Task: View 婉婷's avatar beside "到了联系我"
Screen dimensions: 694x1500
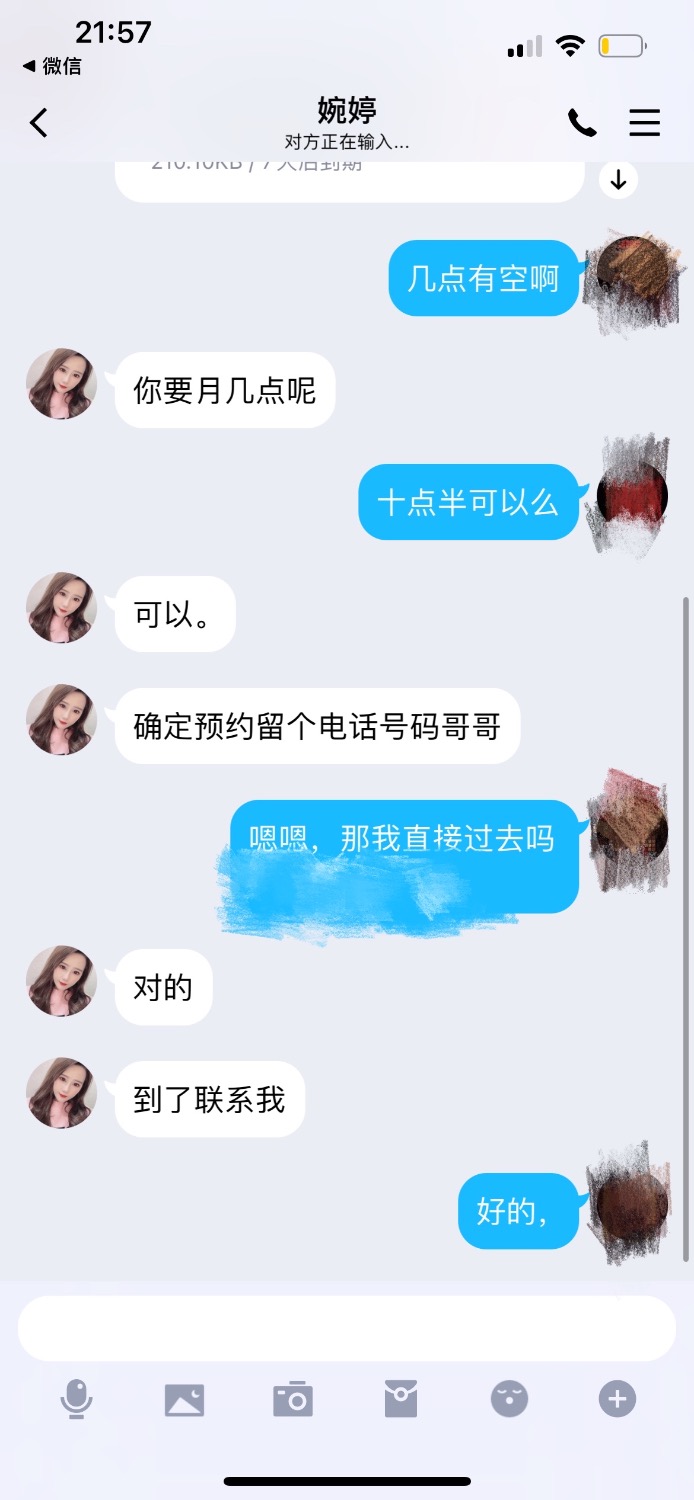Action: pos(61,1093)
